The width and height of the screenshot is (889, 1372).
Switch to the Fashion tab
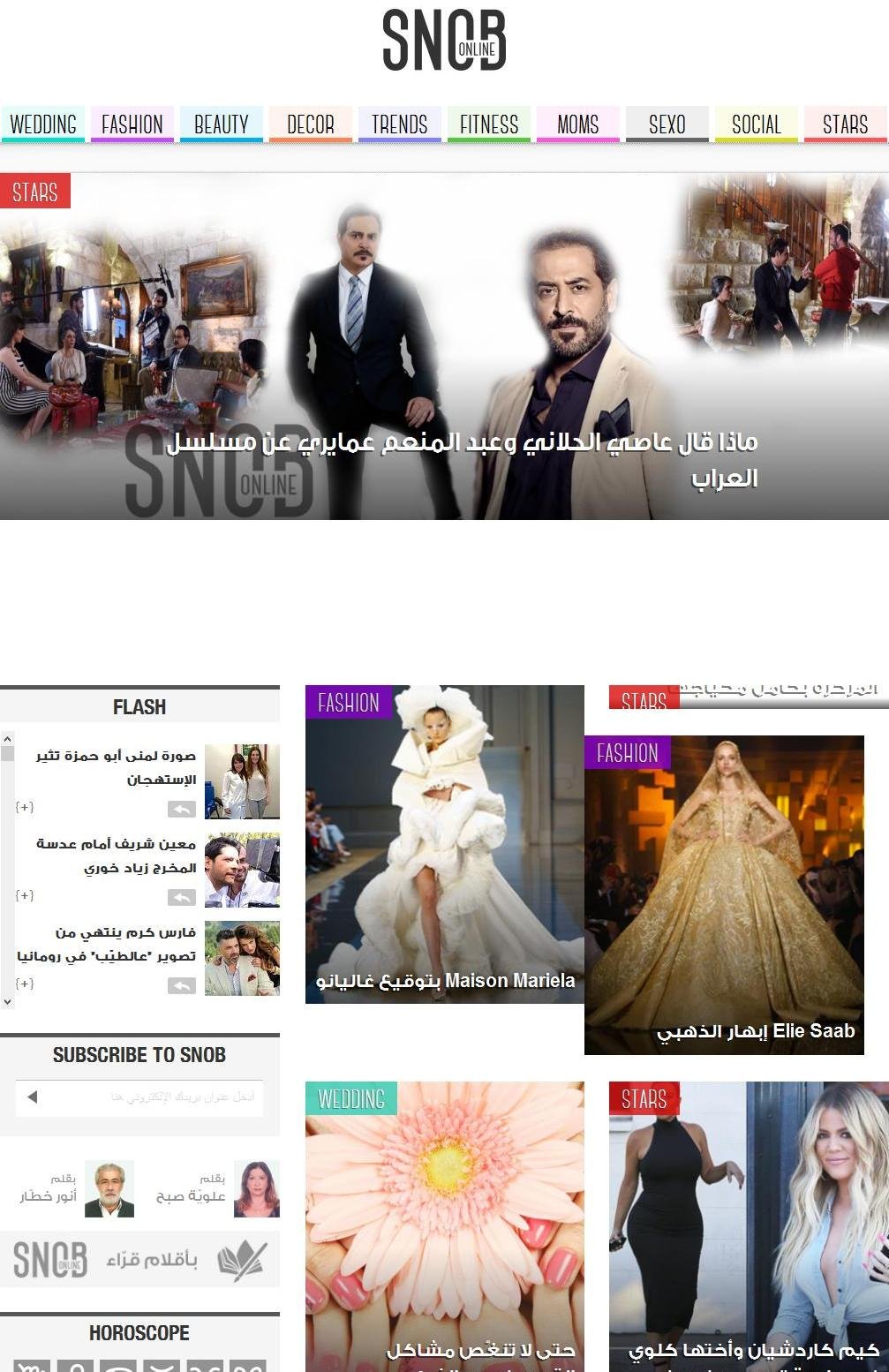click(132, 124)
